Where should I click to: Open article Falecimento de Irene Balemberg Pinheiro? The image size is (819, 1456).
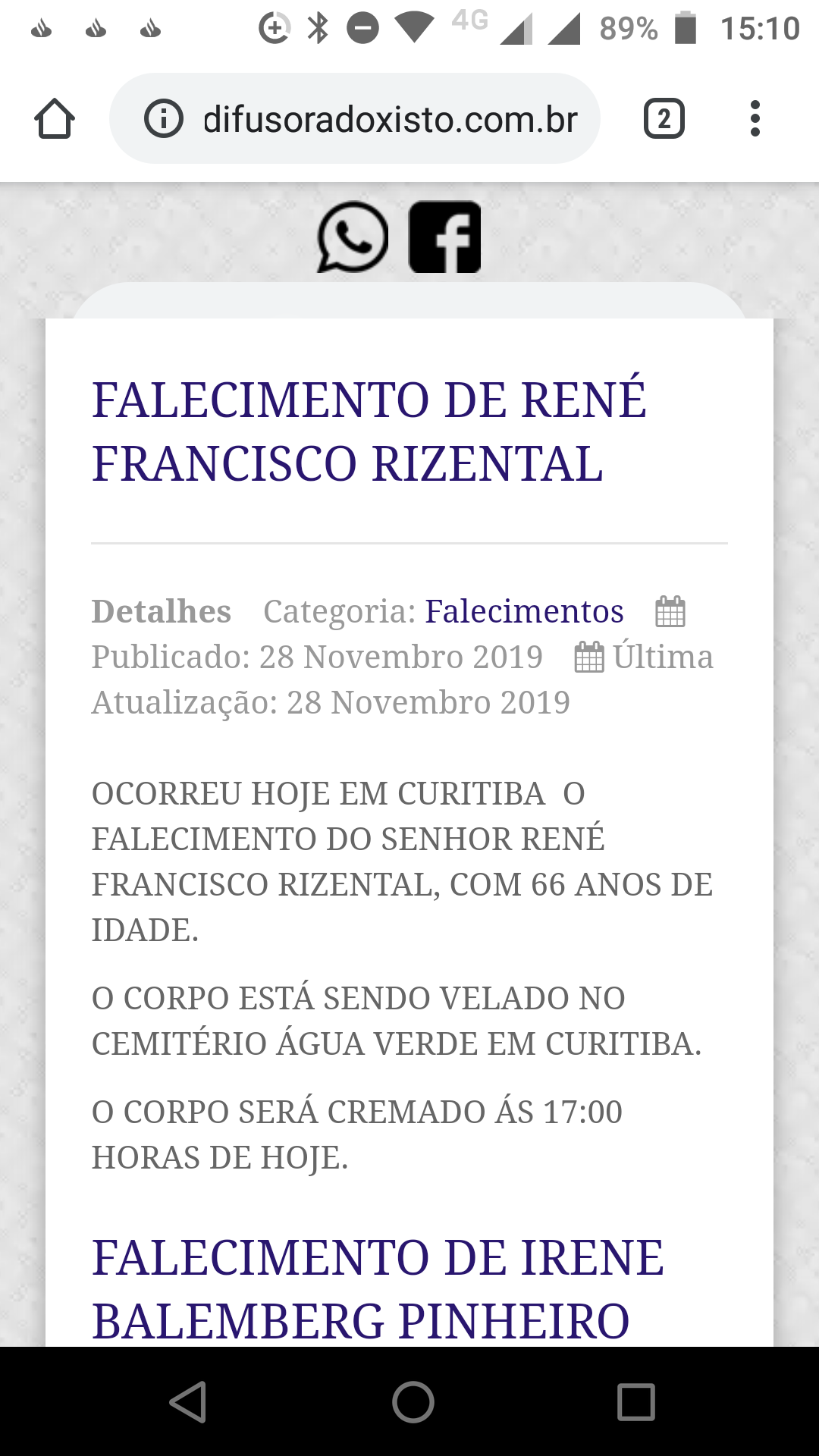click(x=378, y=1289)
